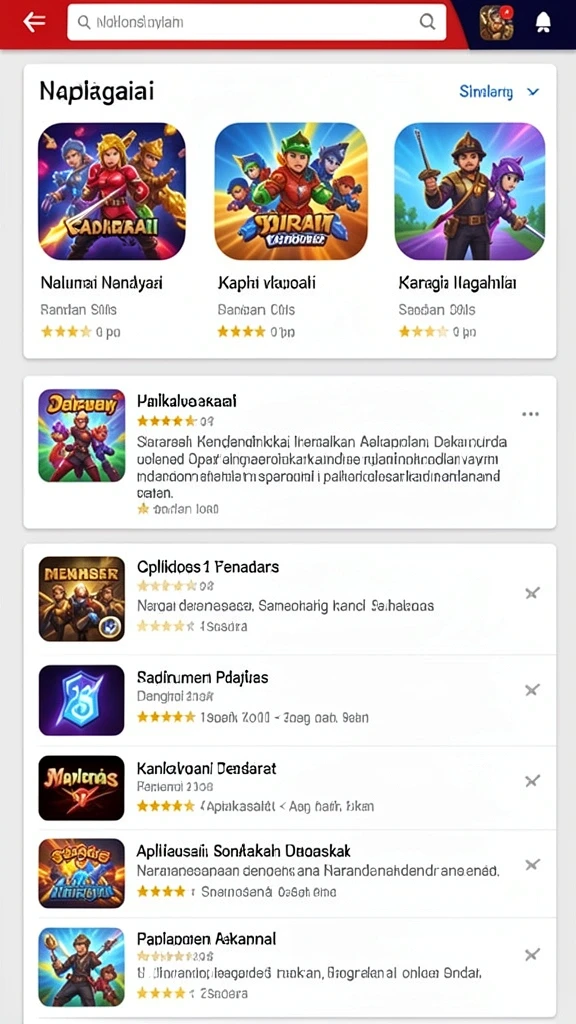The image size is (576, 1024).
Task: Tap the search field at the top
Action: coord(256,22)
